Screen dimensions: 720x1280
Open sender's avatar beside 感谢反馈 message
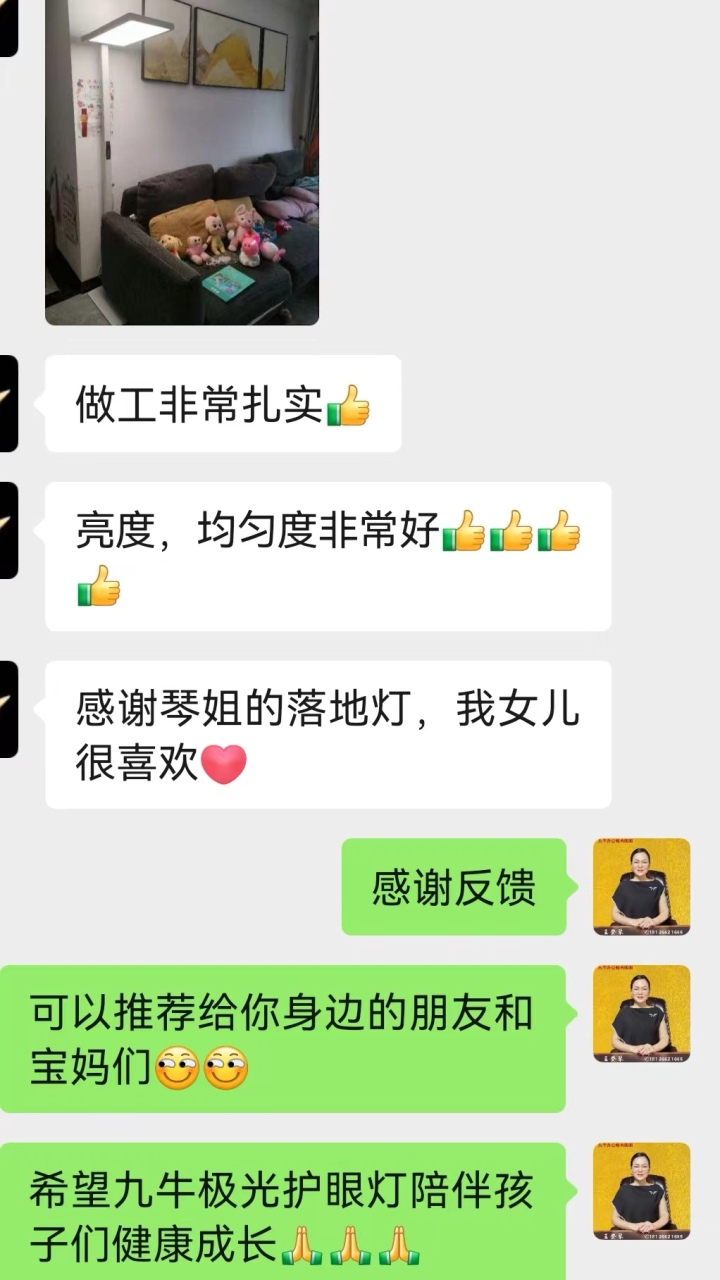point(642,886)
